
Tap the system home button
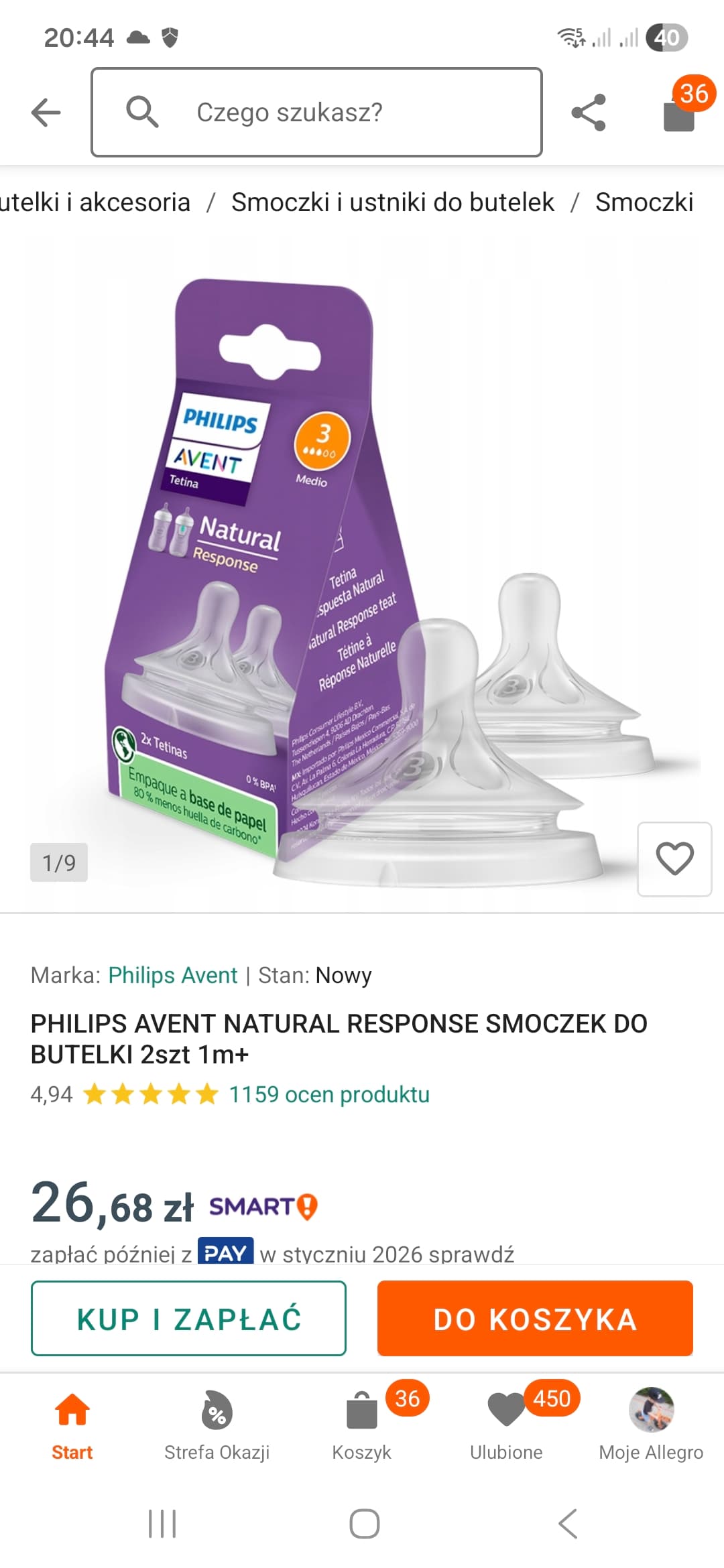coord(364,1523)
